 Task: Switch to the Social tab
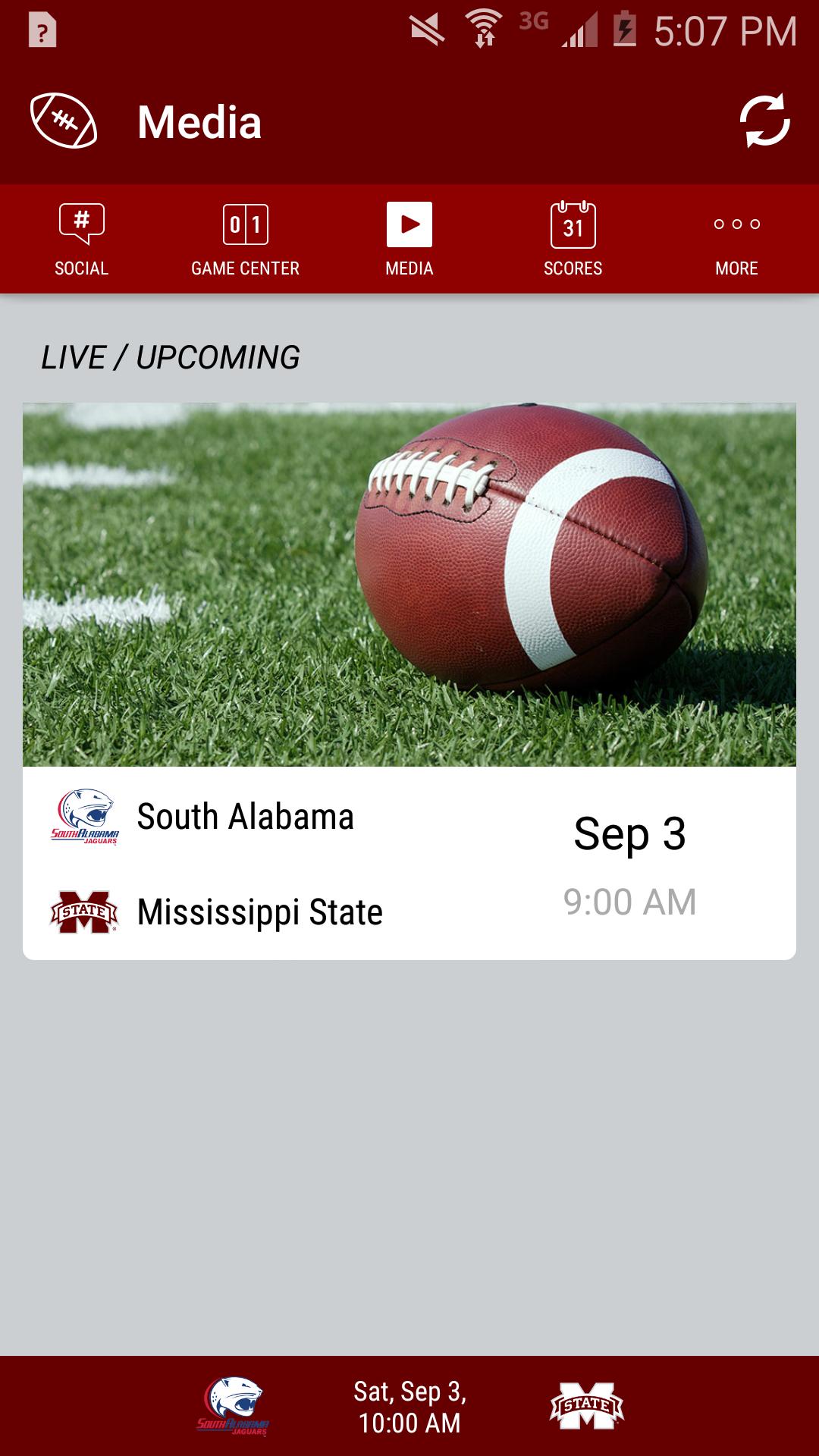[x=82, y=240]
